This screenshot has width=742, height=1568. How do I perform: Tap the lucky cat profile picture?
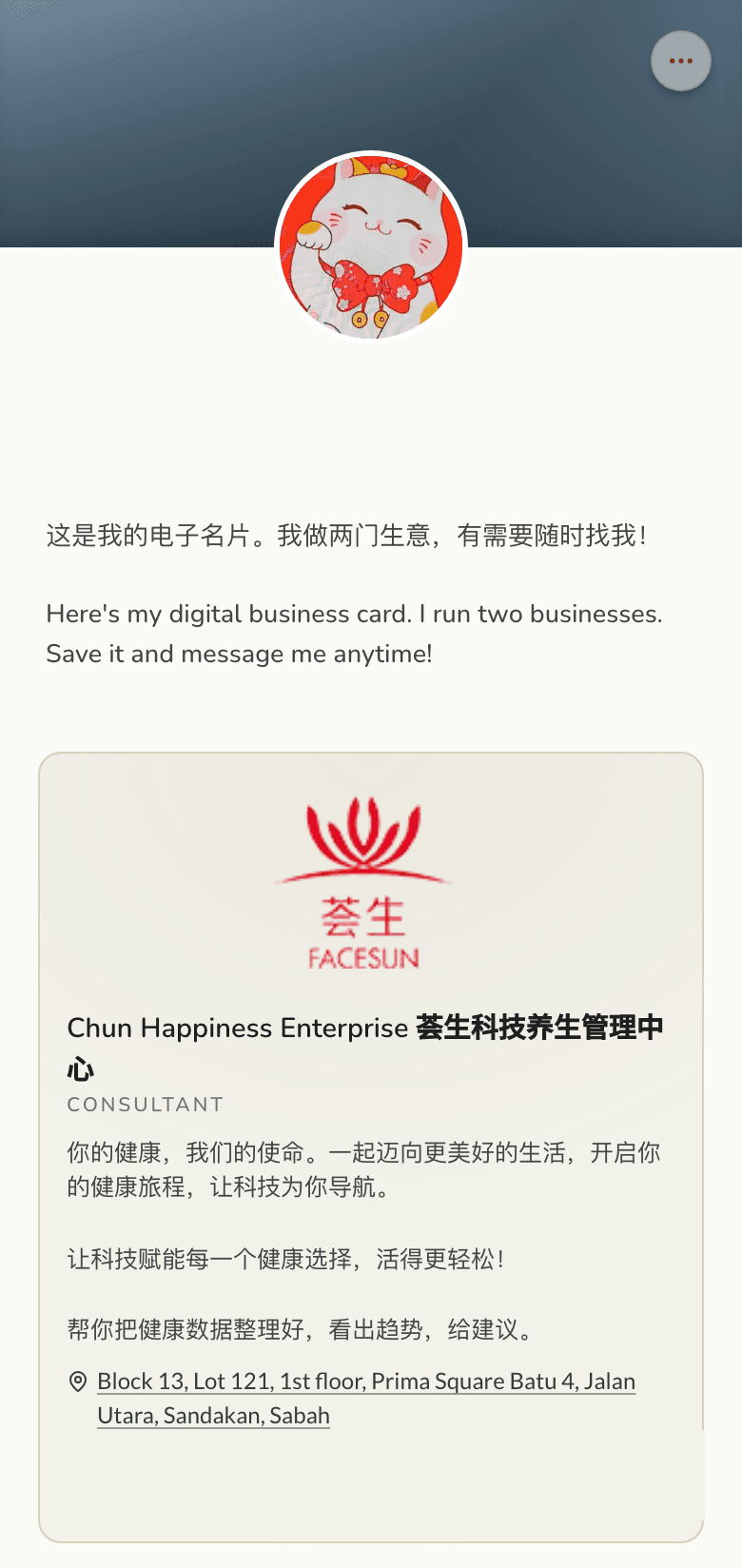(371, 246)
